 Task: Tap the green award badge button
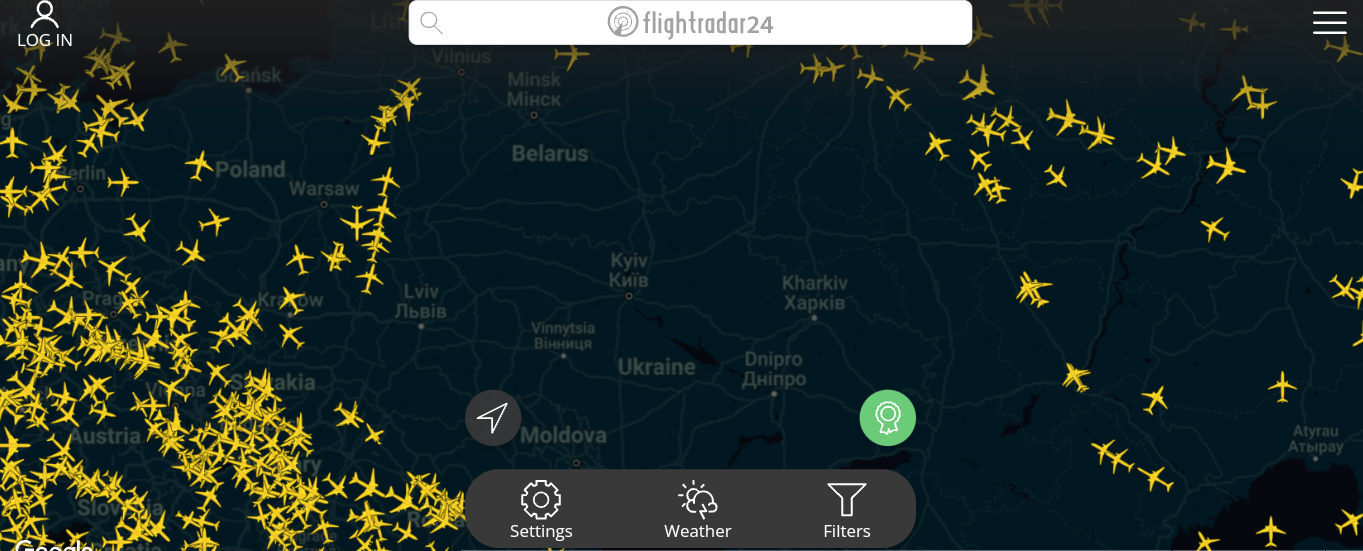(x=887, y=417)
